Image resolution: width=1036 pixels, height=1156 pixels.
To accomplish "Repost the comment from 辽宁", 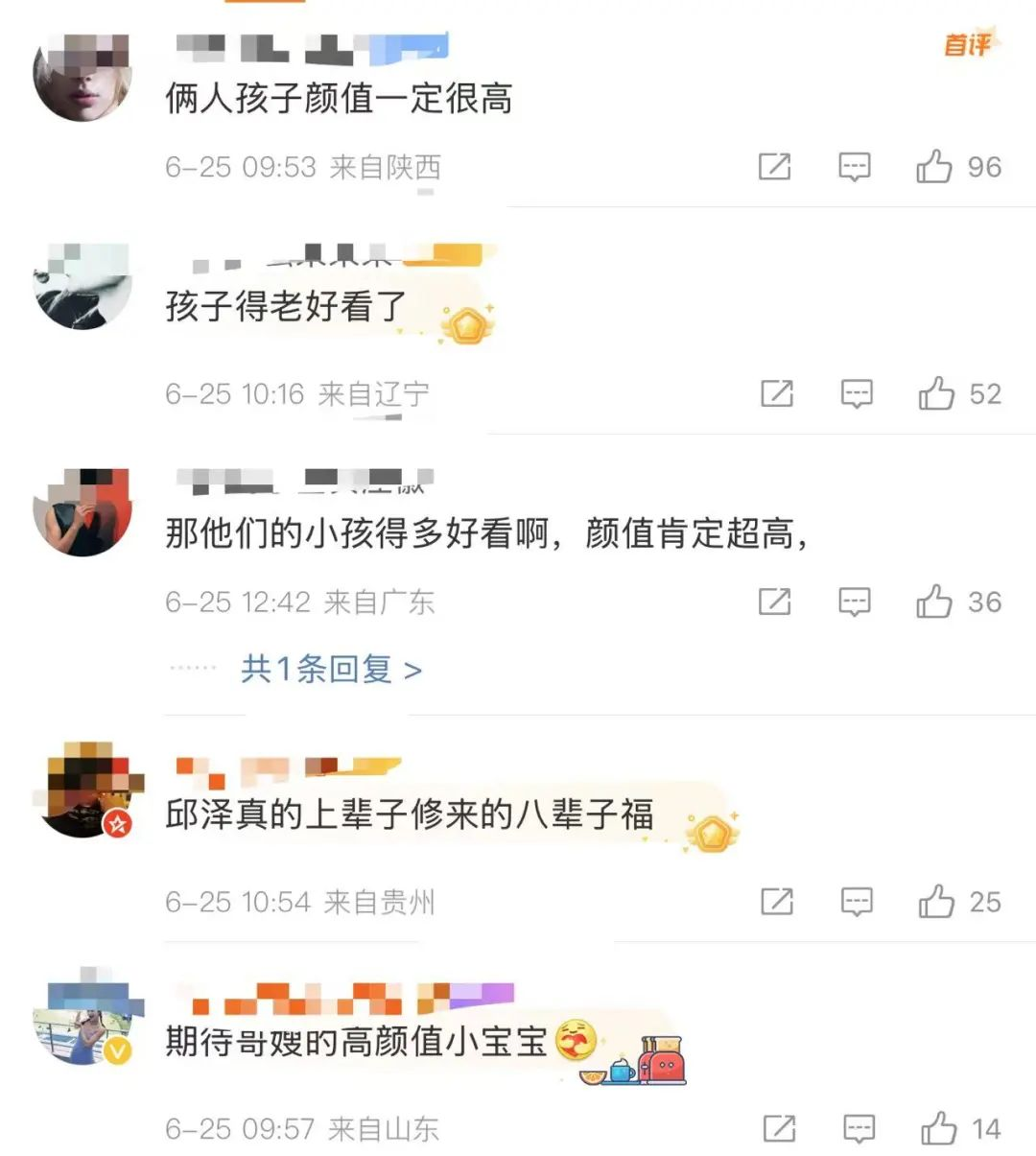I will 776,393.
